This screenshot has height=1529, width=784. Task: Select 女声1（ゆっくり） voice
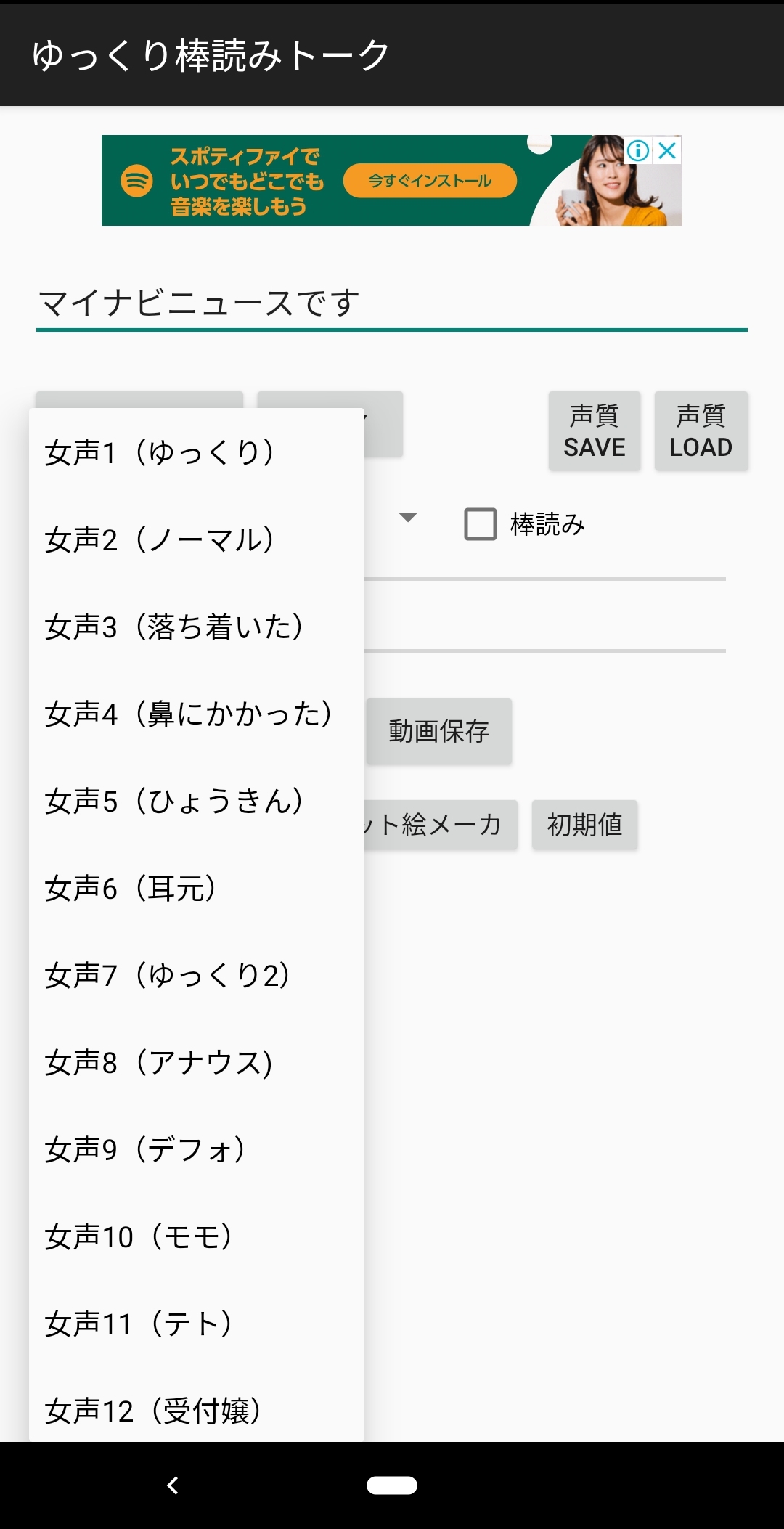pyautogui.click(x=196, y=452)
